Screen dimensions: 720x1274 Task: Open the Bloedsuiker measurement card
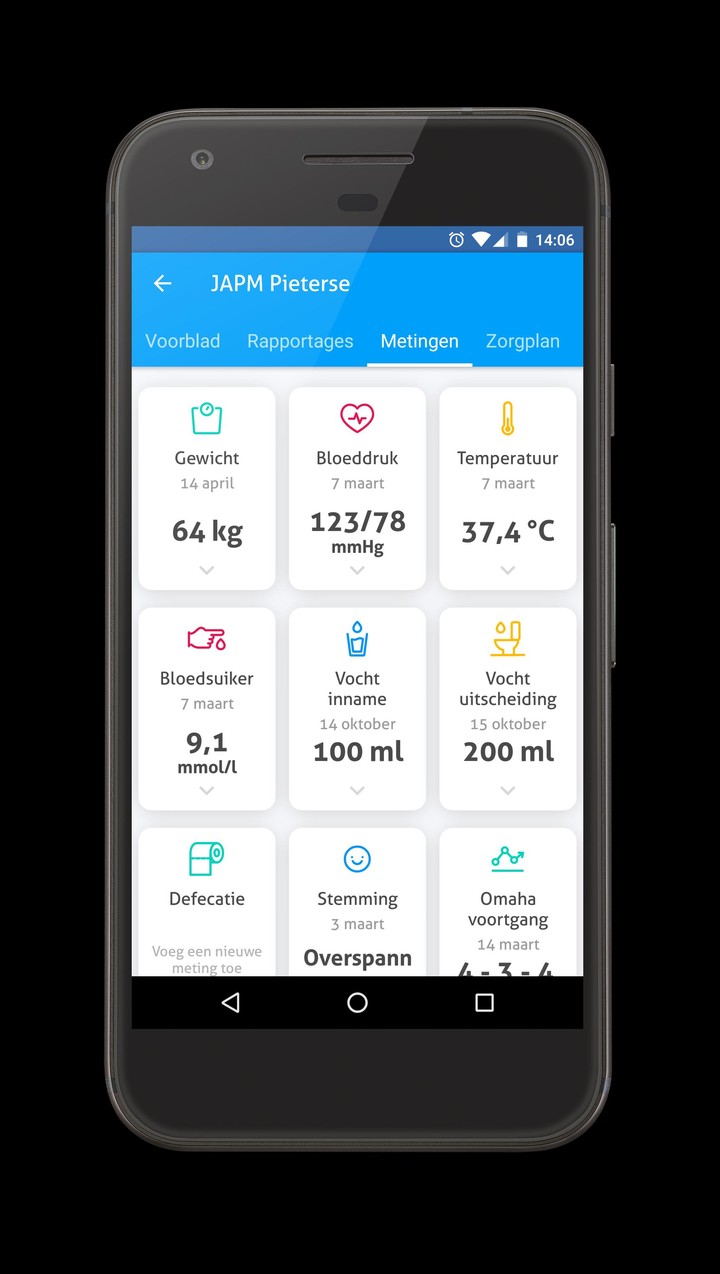click(207, 709)
